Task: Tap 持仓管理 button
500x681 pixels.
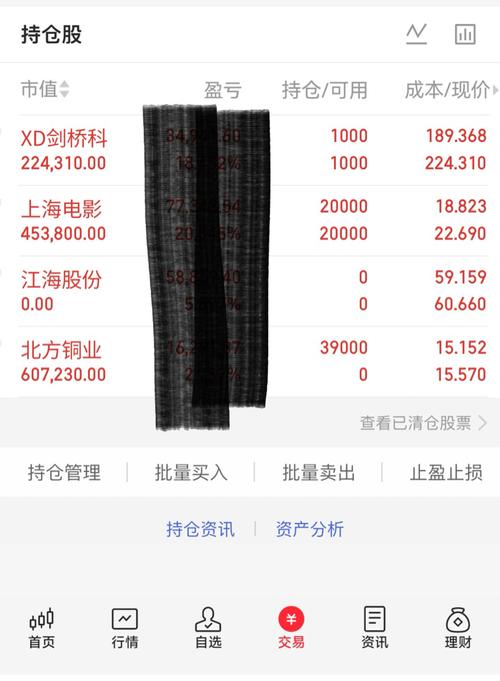Action: tap(64, 473)
